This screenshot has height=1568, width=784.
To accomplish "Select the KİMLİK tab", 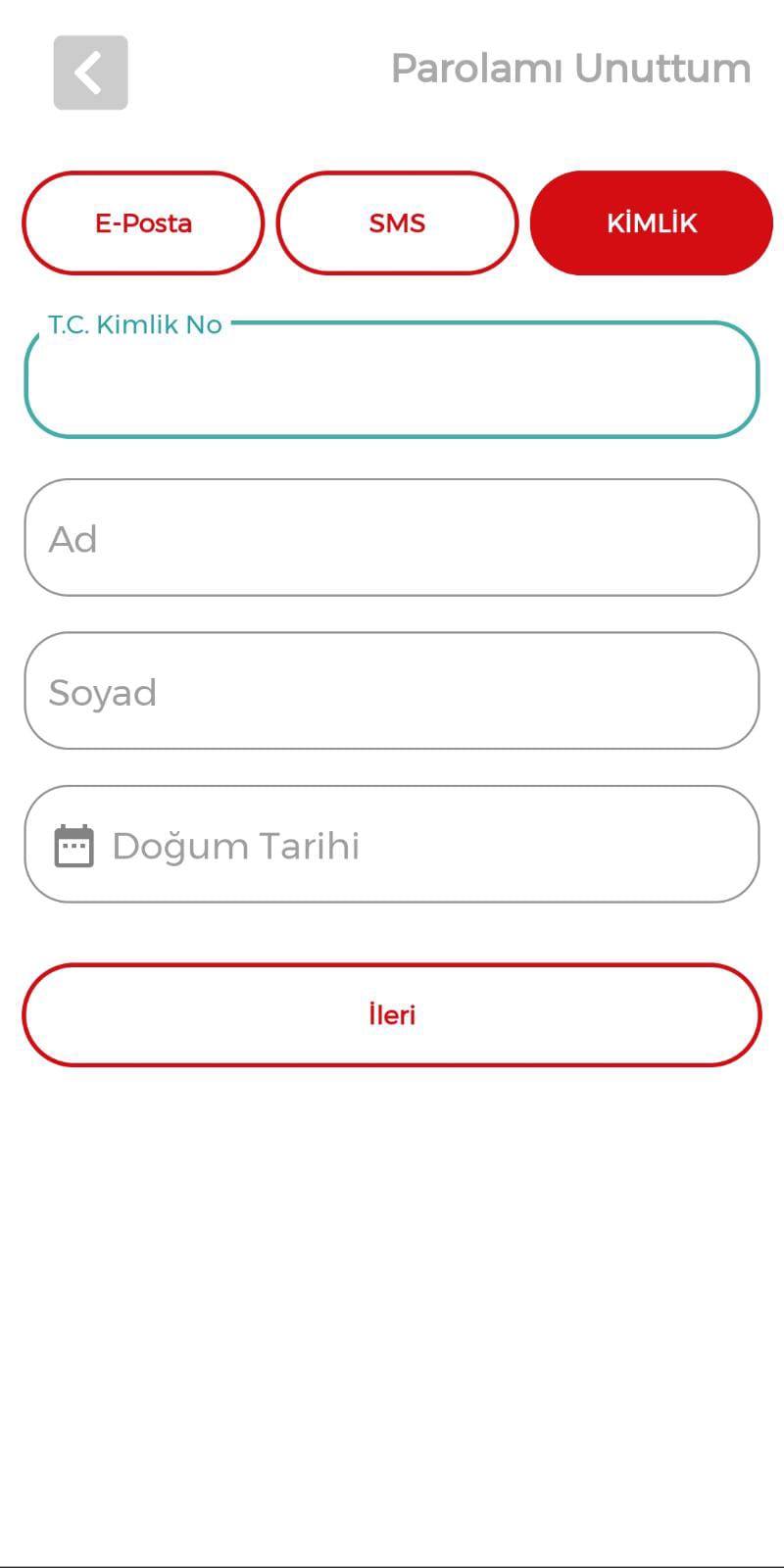I will tap(651, 223).
